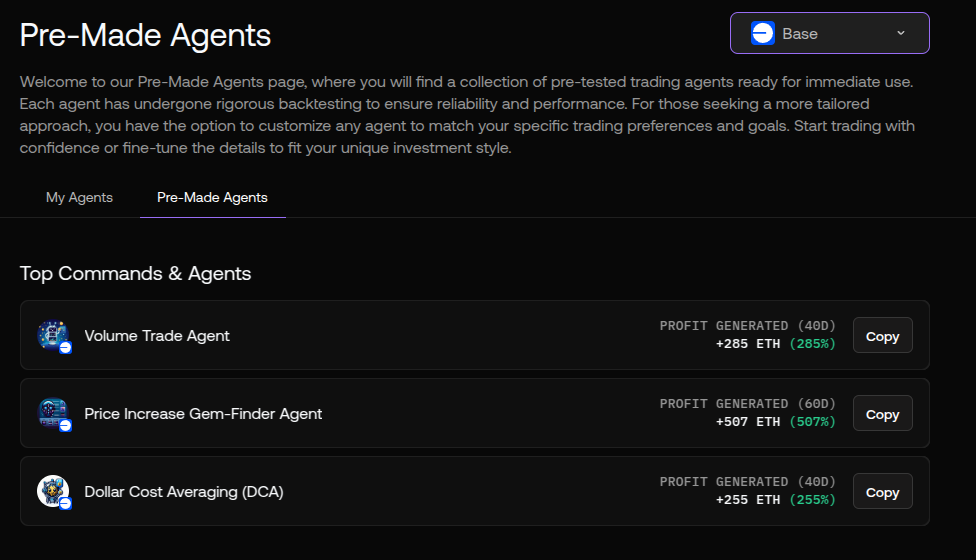
Task: Select the Pre-Made Agents tab
Action: click(212, 197)
